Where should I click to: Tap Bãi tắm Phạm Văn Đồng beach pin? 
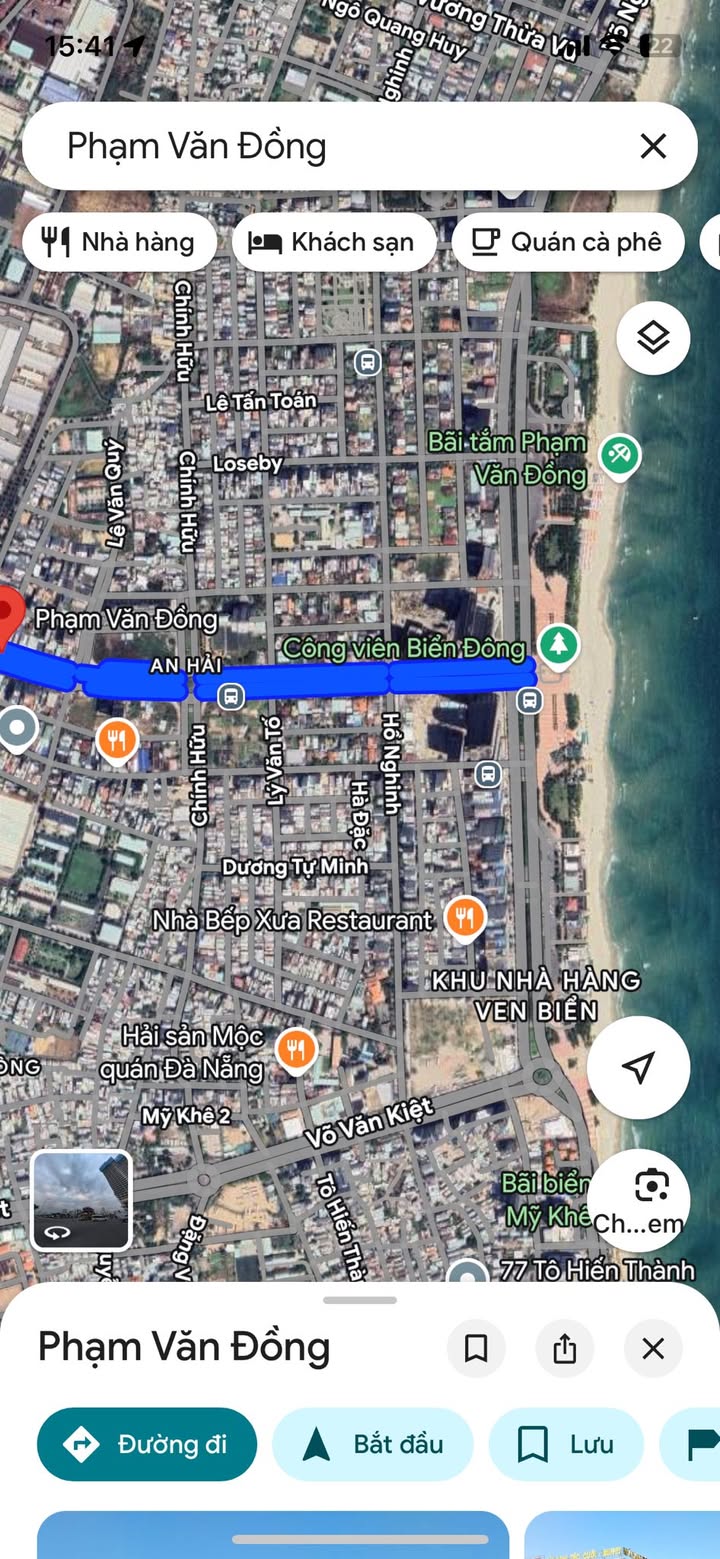click(620, 454)
